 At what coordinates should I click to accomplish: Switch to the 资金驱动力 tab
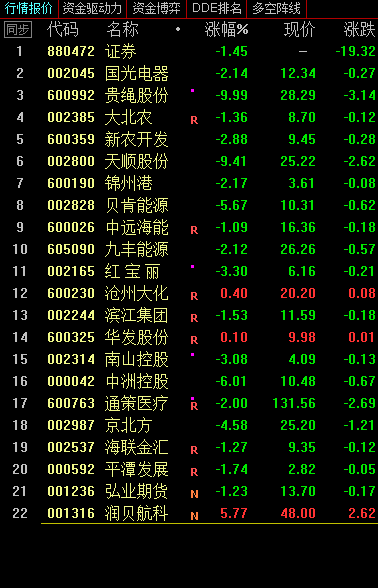tap(92, 9)
